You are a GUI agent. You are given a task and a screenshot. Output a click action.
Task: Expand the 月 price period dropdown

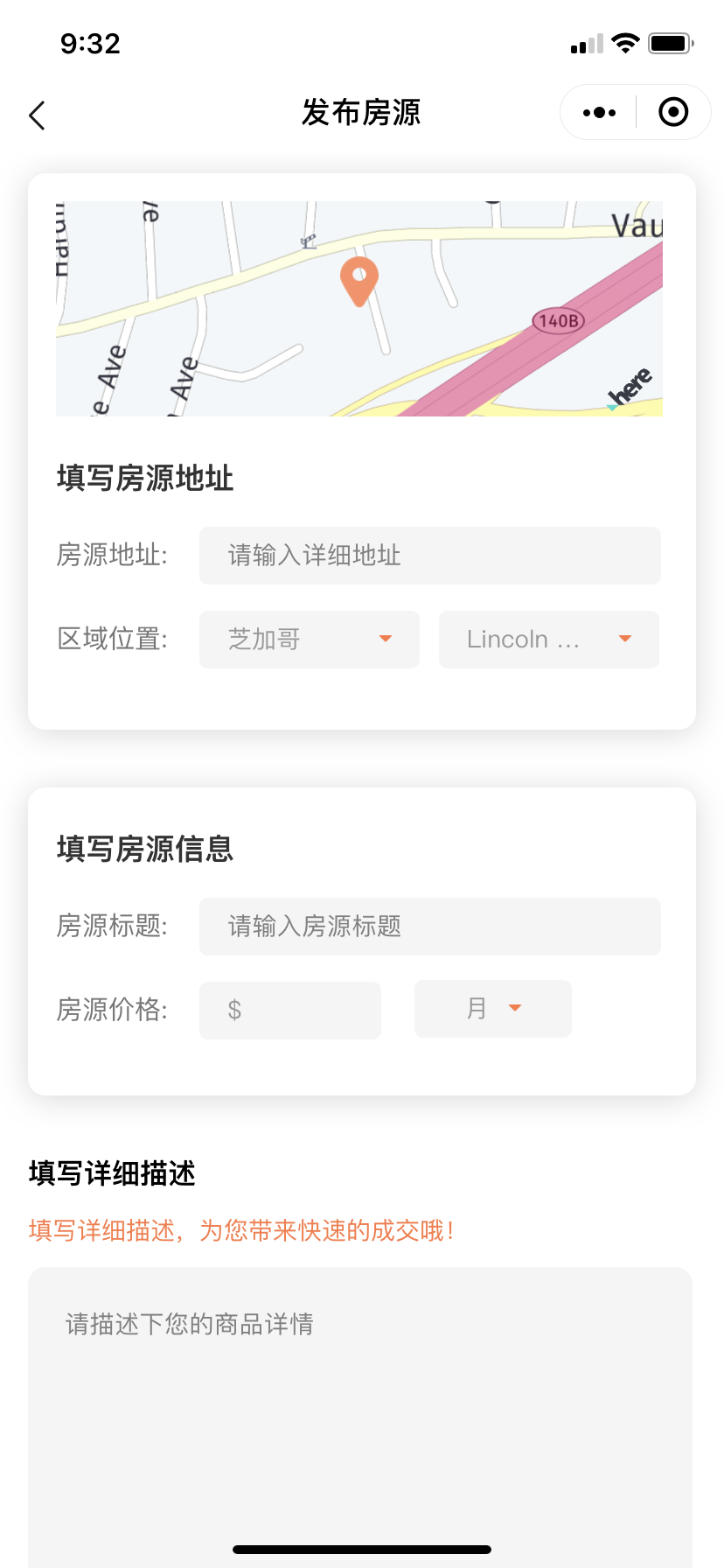point(493,1009)
